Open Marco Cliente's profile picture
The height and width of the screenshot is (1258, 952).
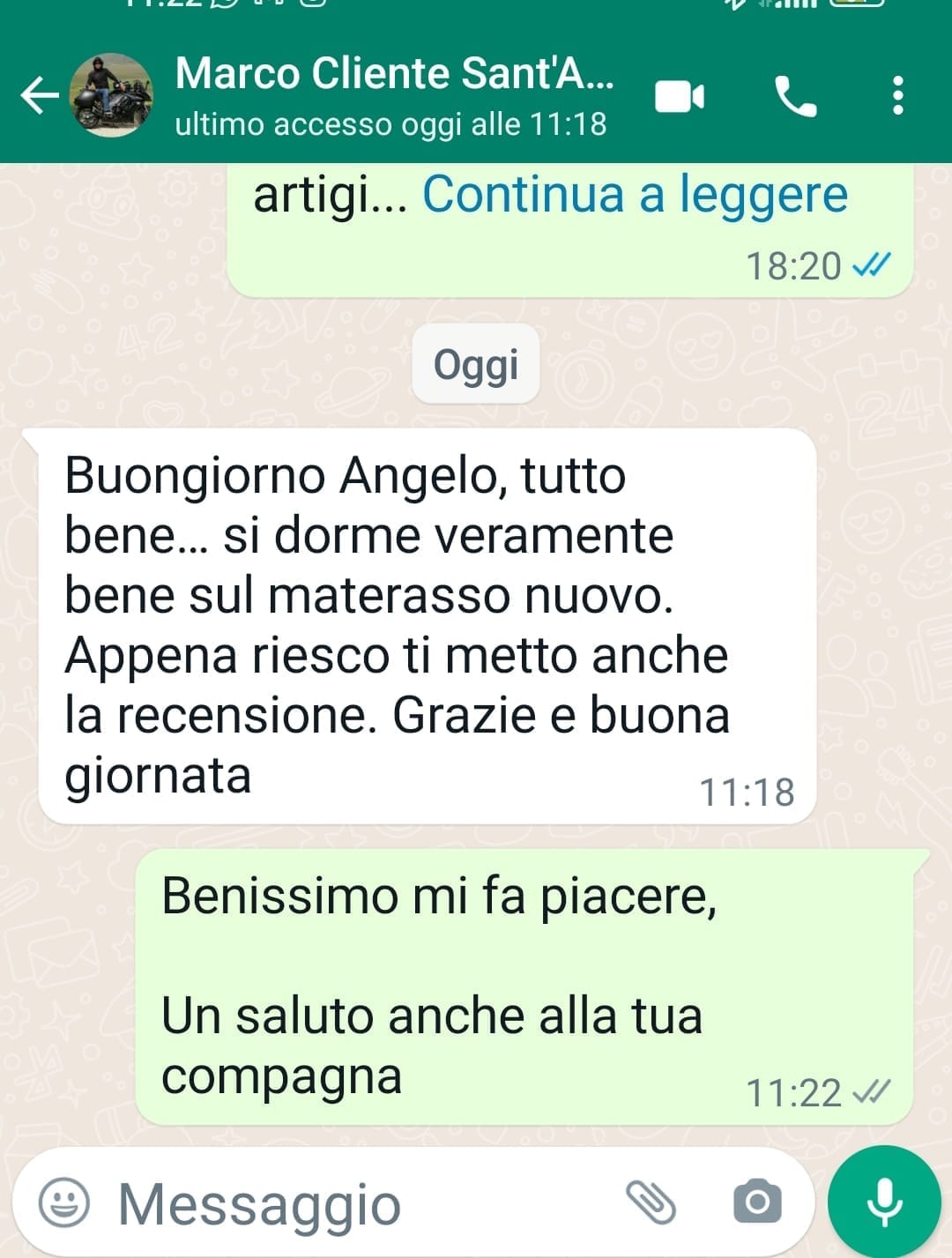111,95
